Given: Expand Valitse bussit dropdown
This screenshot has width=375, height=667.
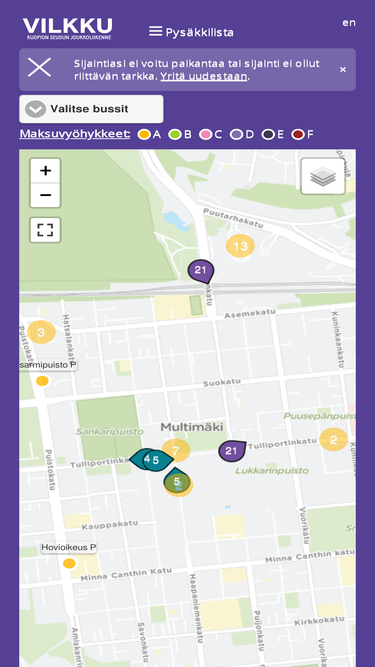Looking at the screenshot, I should [x=91, y=109].
